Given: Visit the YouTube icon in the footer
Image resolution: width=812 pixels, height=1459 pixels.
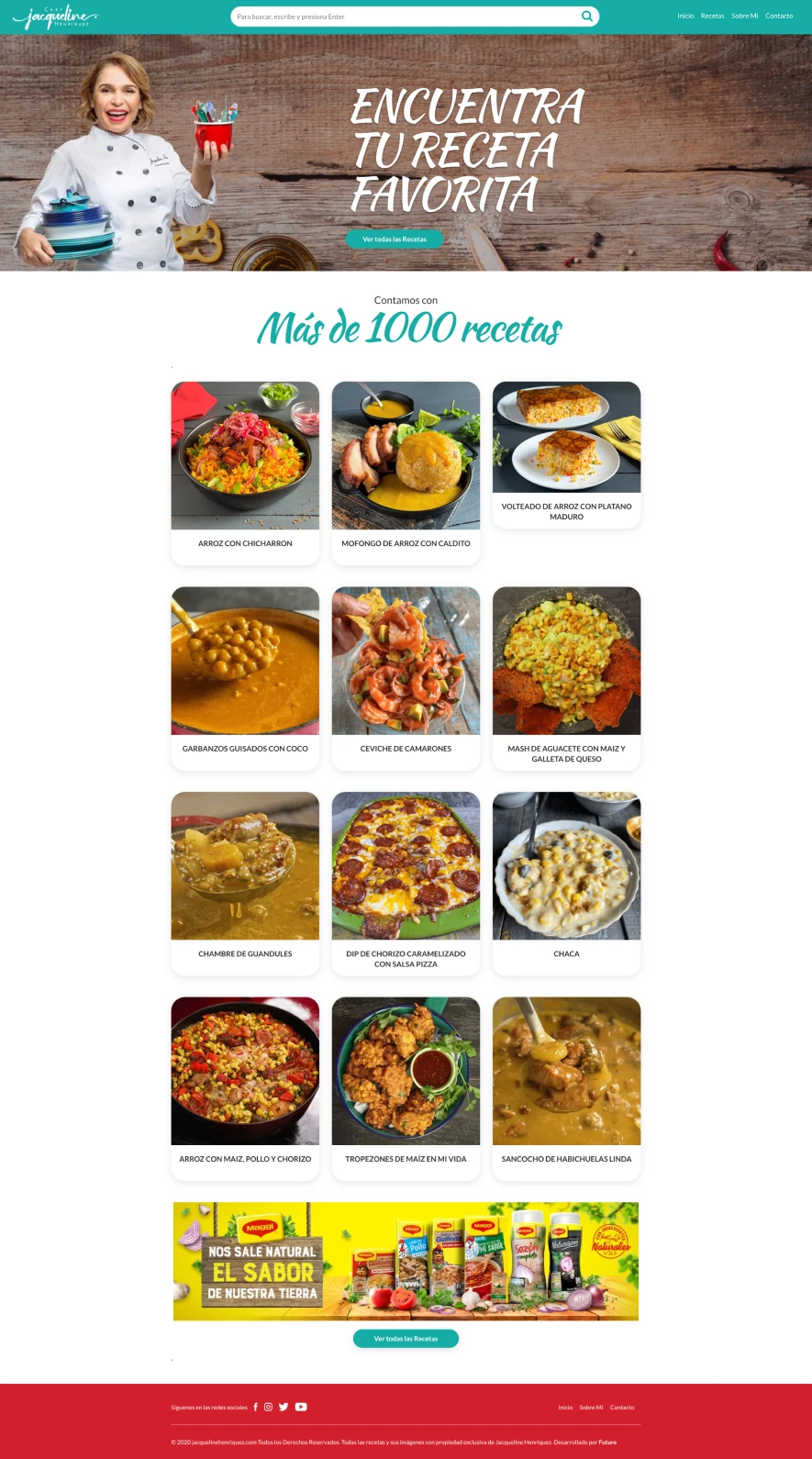Looking at the screenshot, I should 301,1407.
